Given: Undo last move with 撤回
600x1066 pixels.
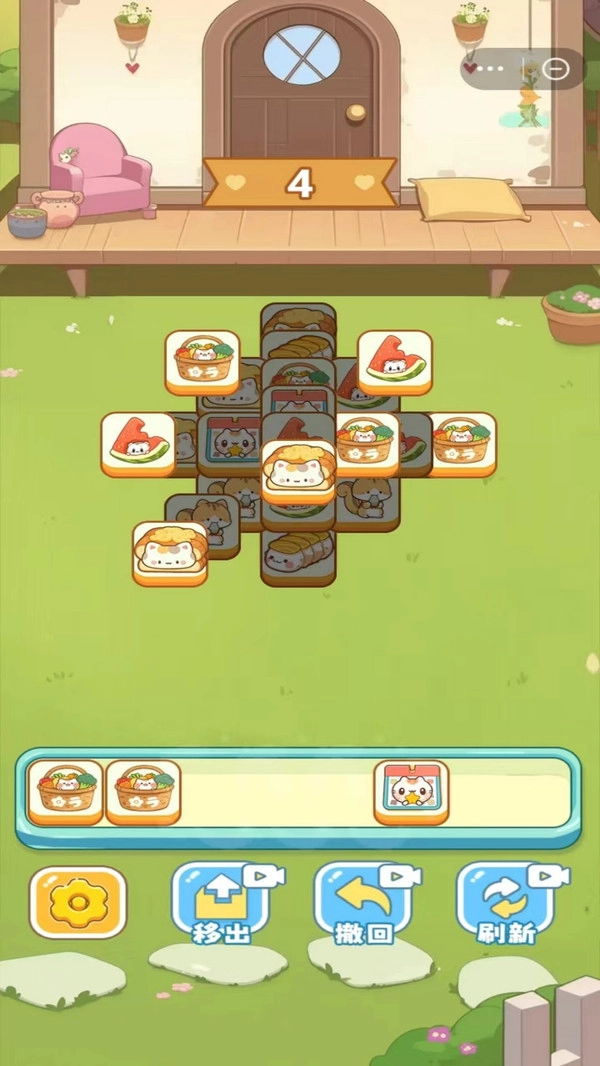Looking at the screenshot, I should click(x=362, y=903).
